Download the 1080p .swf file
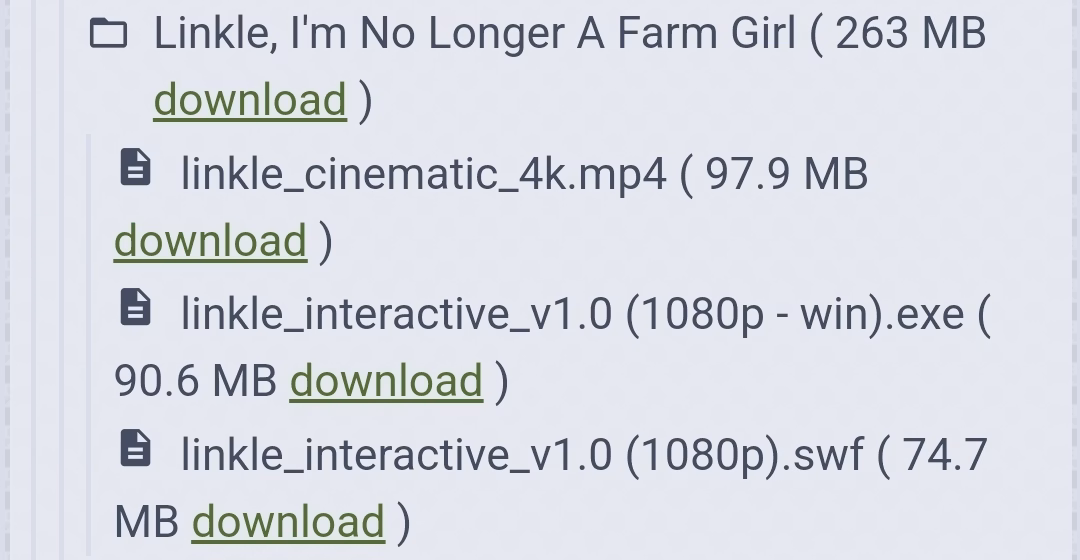Image resolution: width=1080 pixels, height=560 pixels. click(x=288, y=521)
